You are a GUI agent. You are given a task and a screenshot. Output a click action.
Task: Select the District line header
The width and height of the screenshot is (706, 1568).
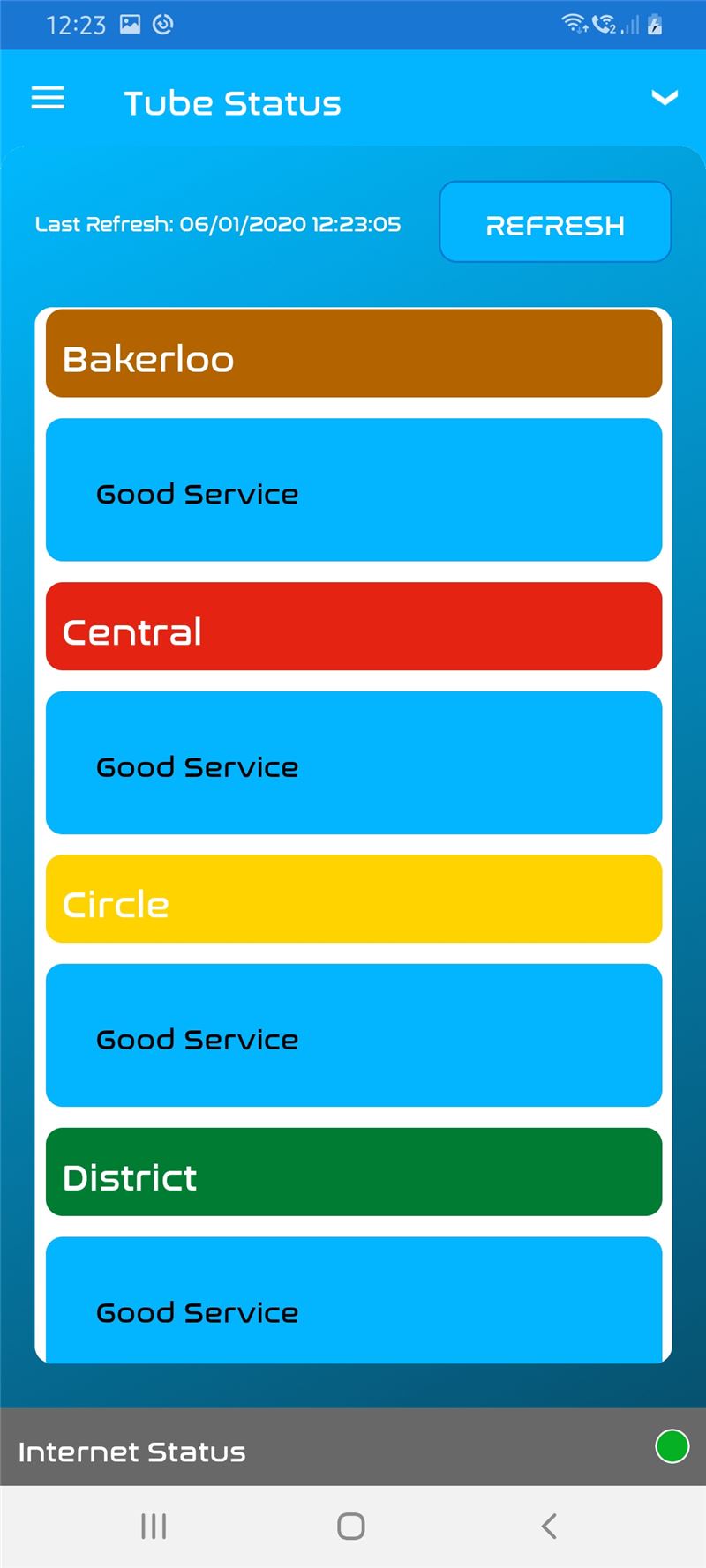click(x=354, y=1172)
